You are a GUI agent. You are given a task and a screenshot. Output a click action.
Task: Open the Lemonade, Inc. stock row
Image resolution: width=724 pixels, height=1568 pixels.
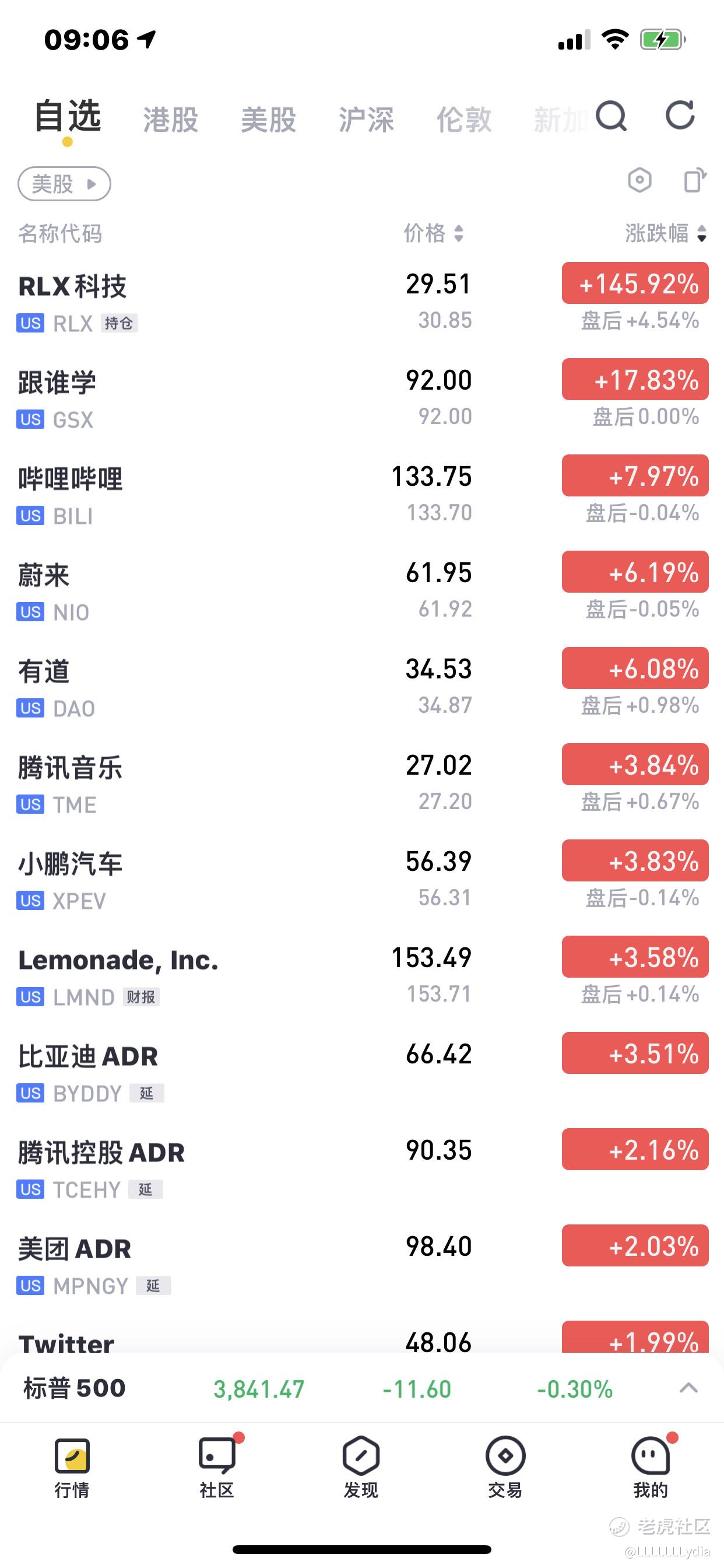(x=362, y=977)
